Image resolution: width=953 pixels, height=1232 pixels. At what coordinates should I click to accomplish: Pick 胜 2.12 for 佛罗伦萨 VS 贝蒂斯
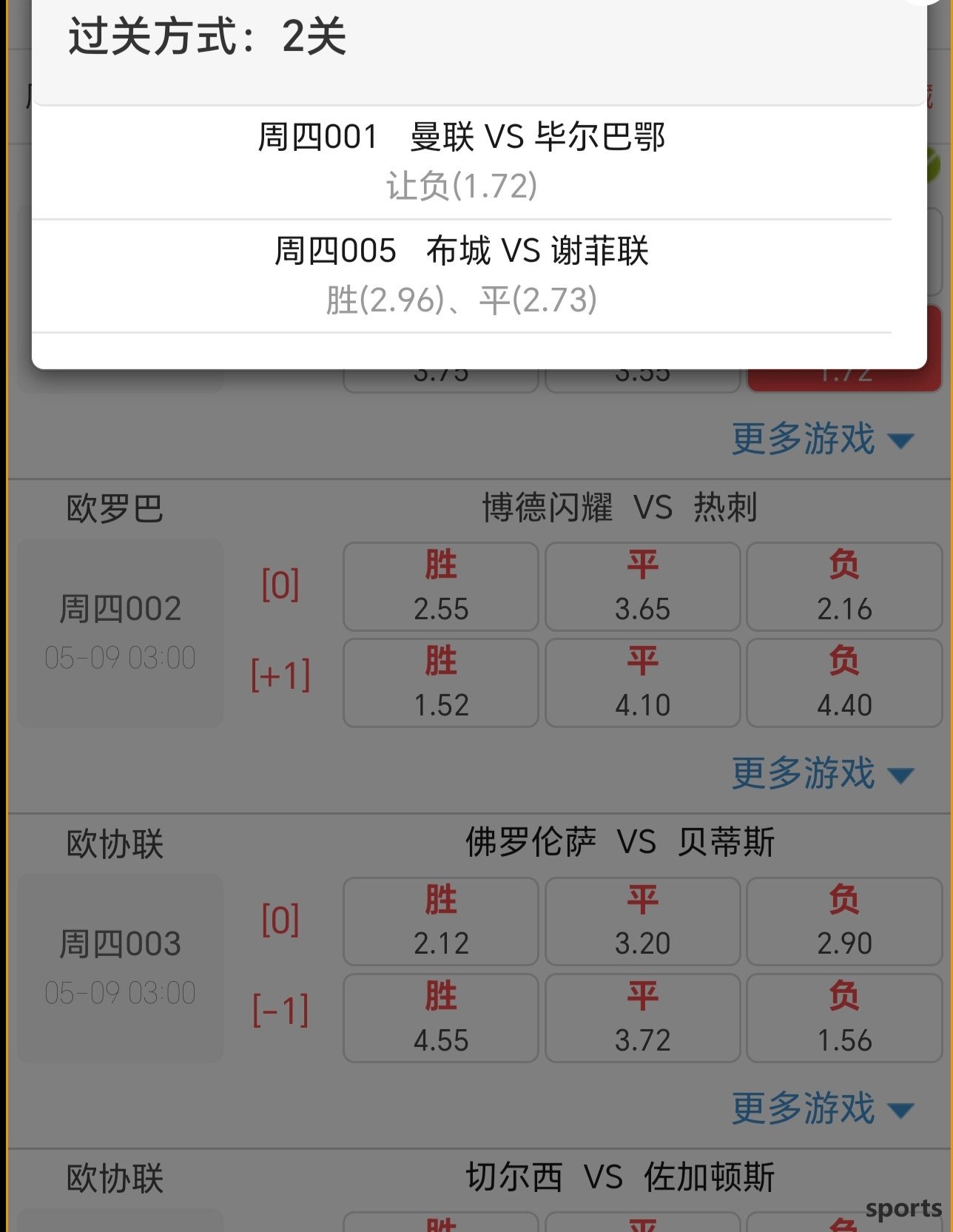[x=440, y=921]
